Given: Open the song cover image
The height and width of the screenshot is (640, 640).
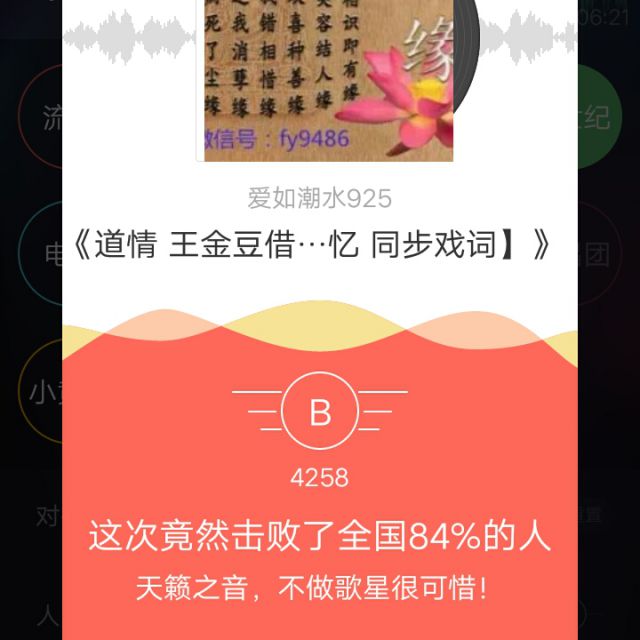Looking at the screenshot, I should pos(325,78).
